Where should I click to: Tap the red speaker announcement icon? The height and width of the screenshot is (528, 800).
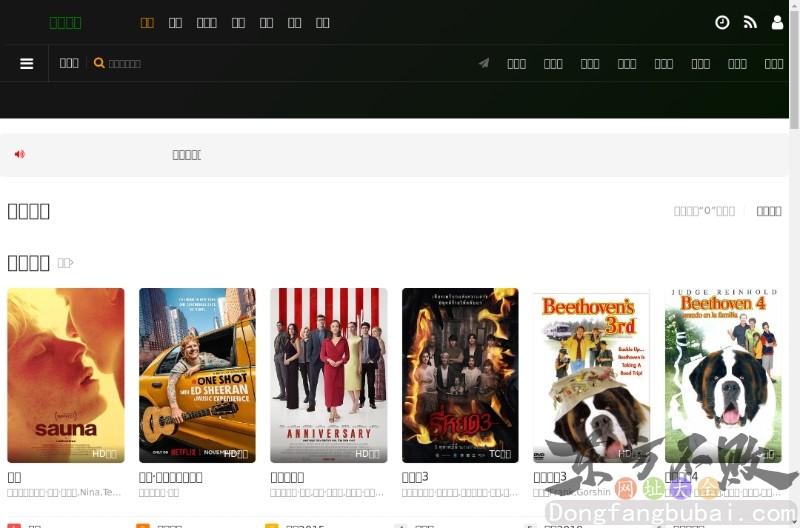20,154
